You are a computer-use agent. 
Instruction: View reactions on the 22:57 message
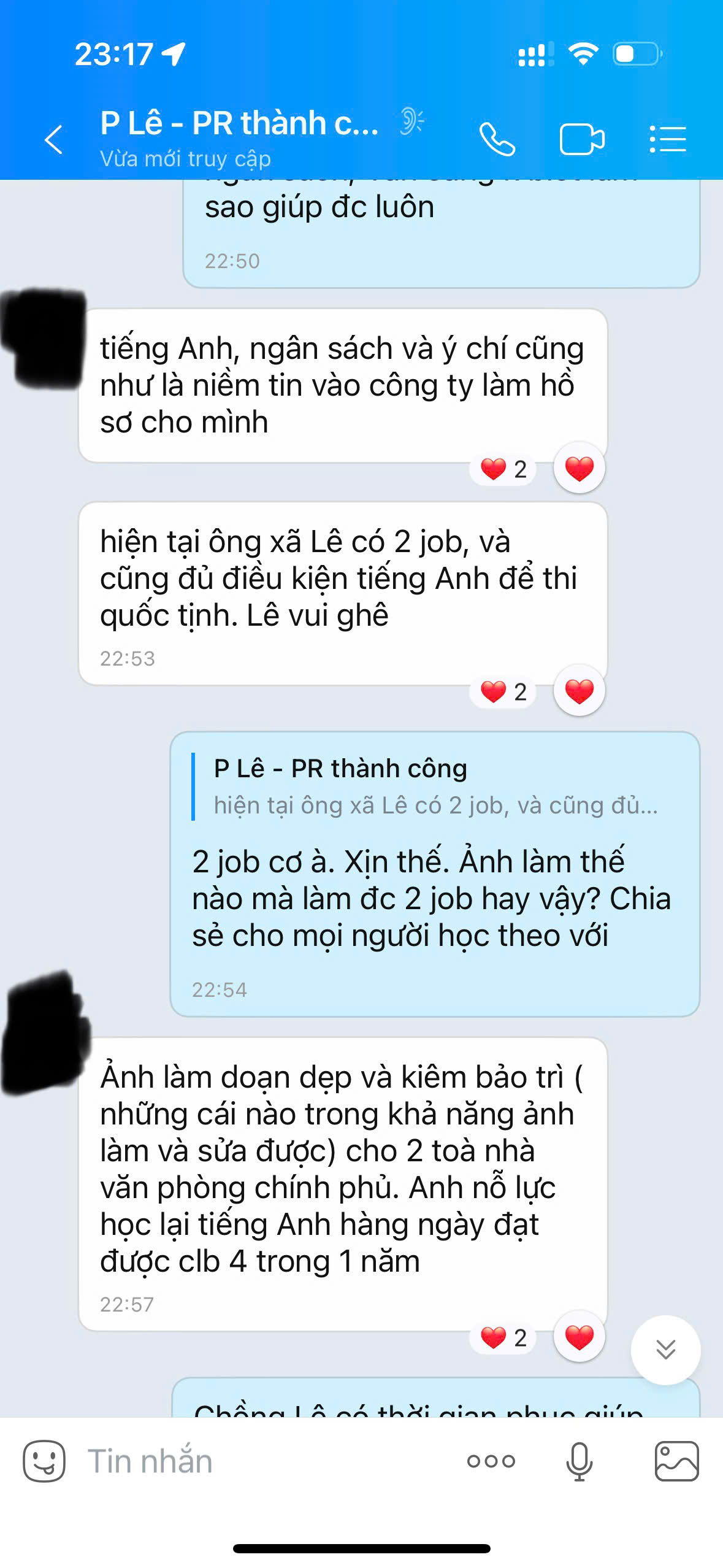click(504, 1338)
